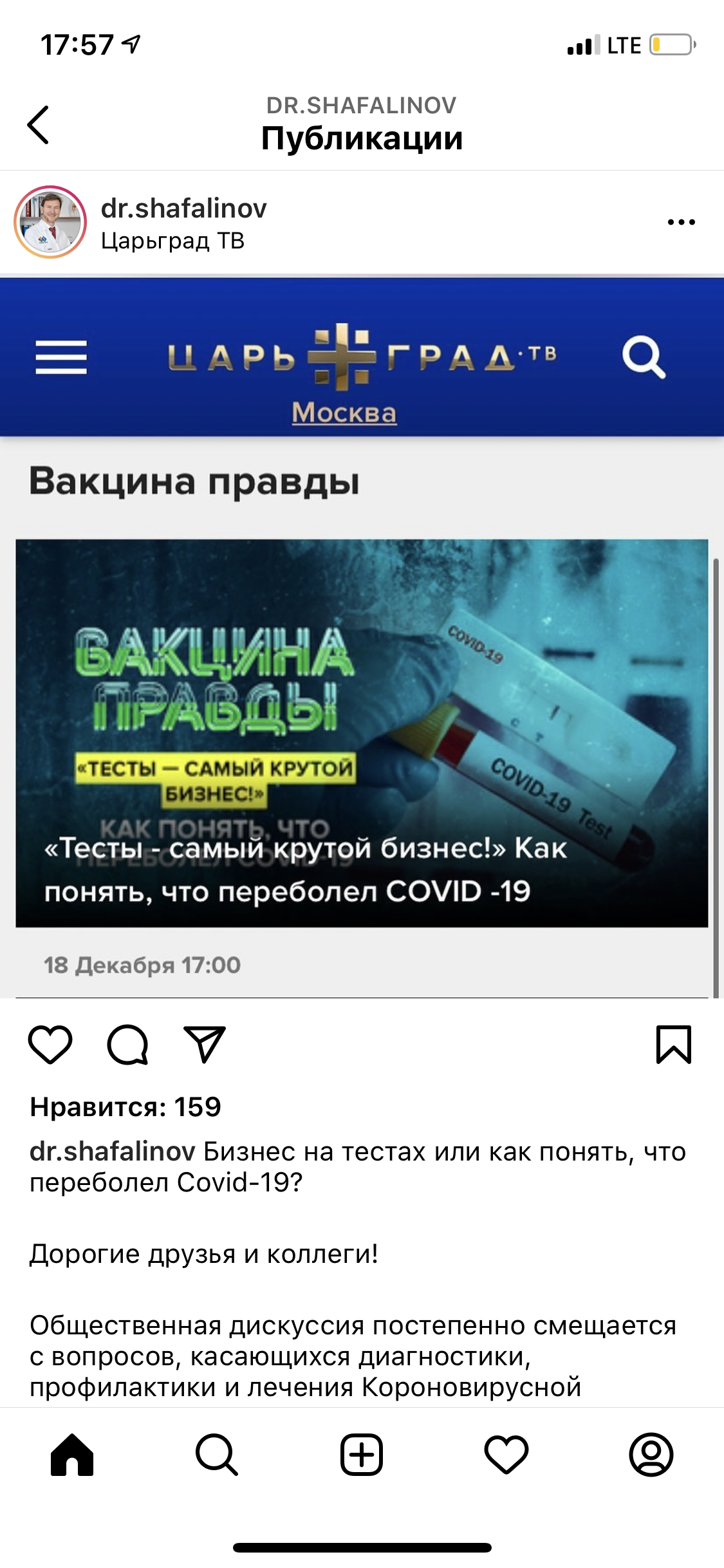The image size is (724, 1568).
Task: Share the post via direct message
Action: pos(205,1044)
